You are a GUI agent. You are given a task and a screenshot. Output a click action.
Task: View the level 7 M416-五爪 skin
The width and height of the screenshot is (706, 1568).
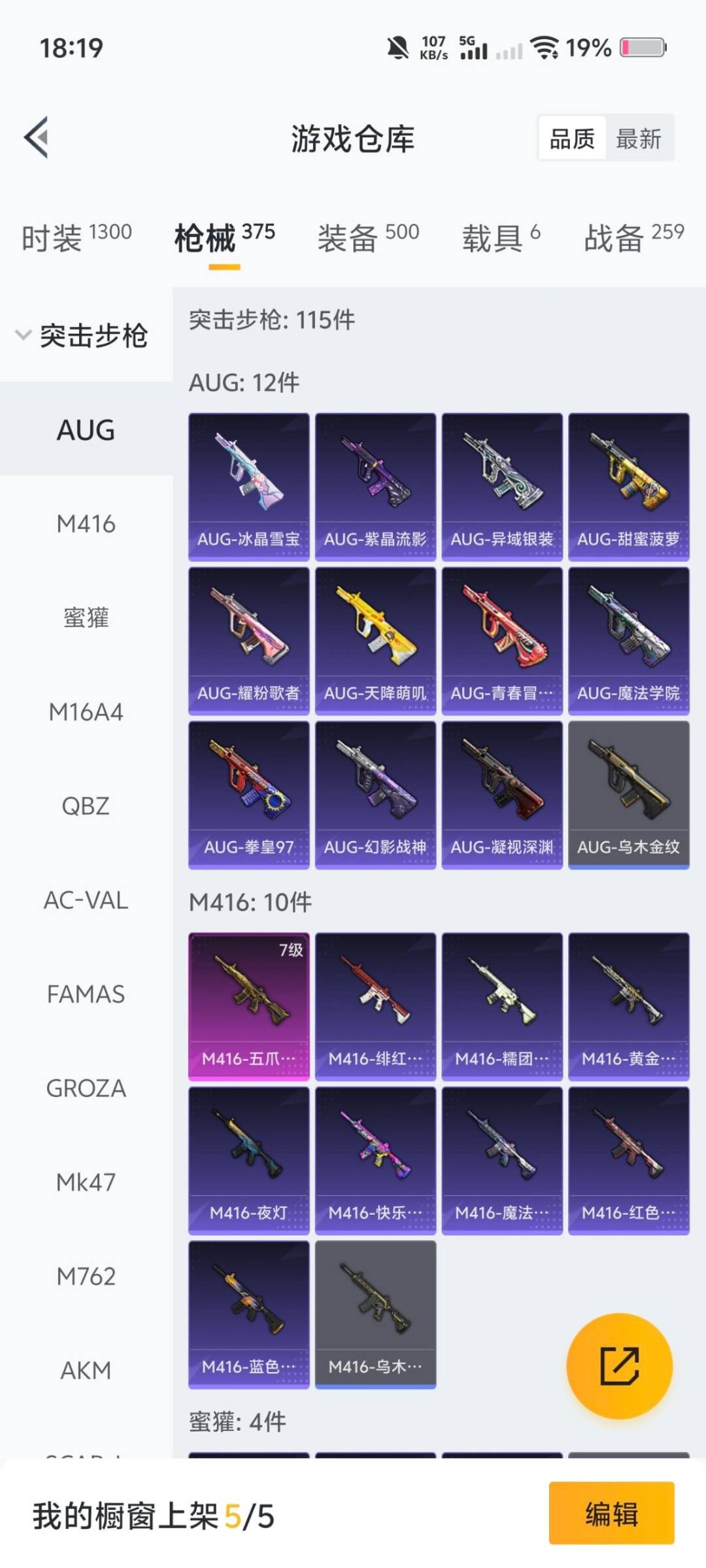[x=248, y=1006]
